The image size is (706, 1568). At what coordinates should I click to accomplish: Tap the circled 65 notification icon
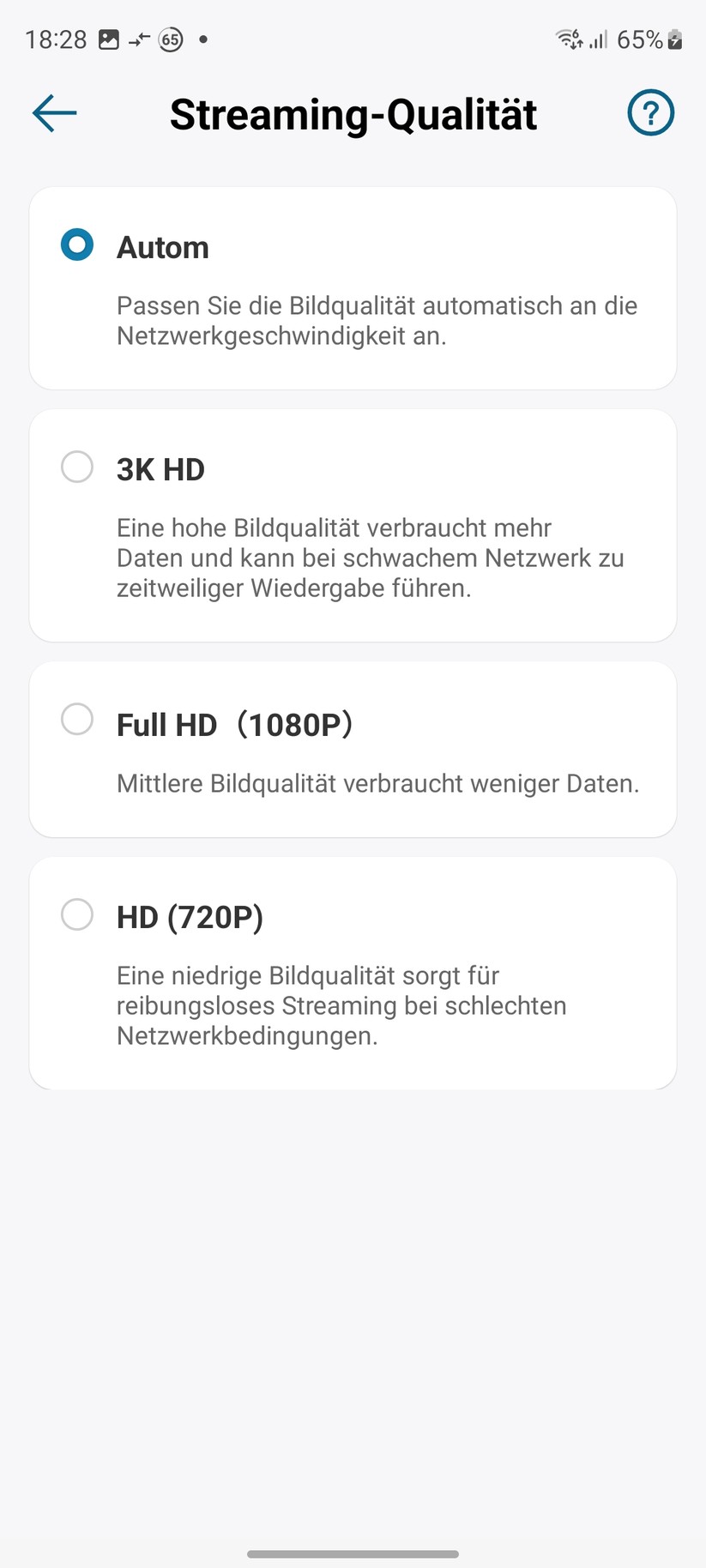(x=169, y=39)
